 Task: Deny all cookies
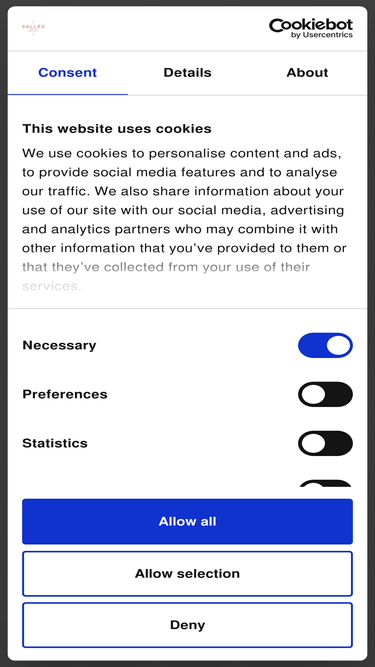coord(188,625)
